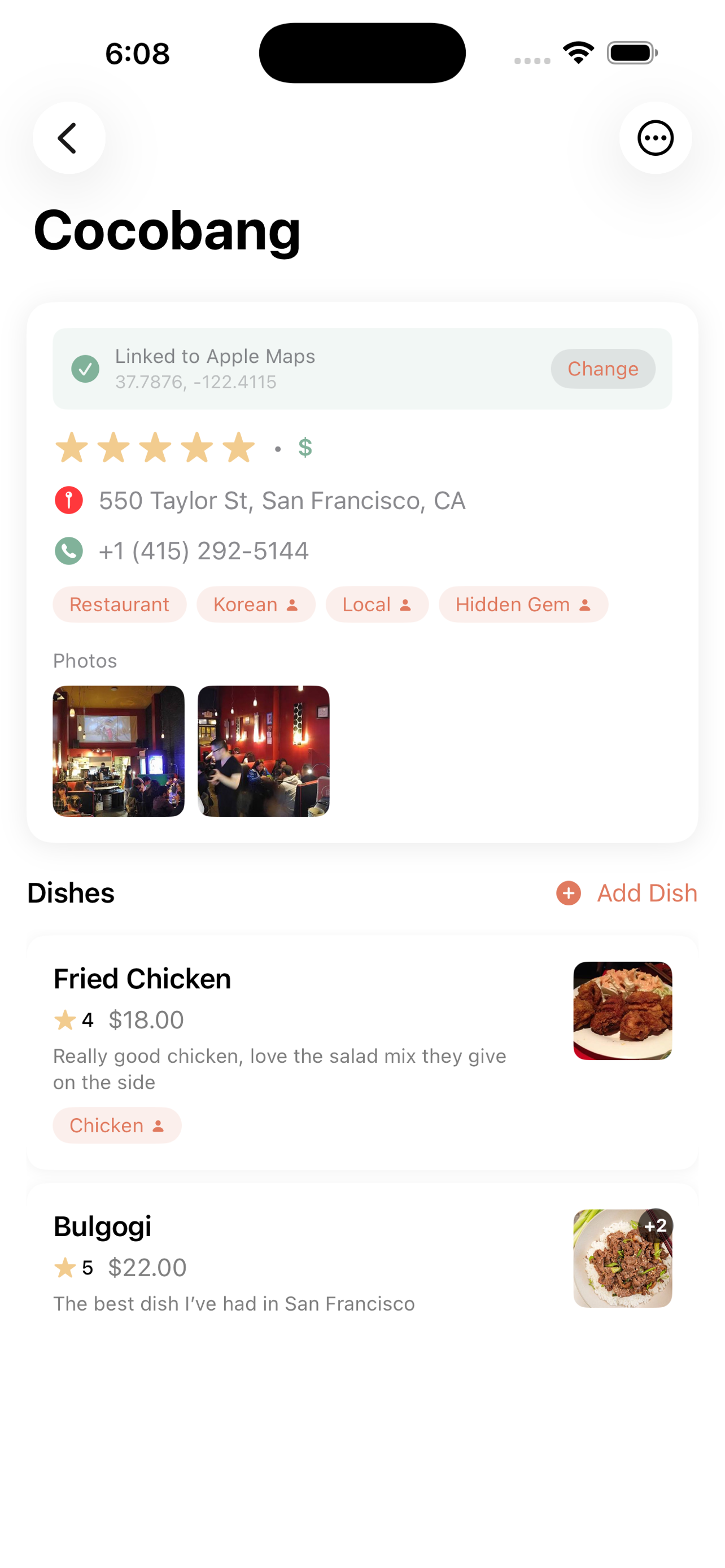Toggle the Chicken tag on Fried Chicken
The height and width of the screenshot is (1568, 725).
click(117, 1125)
